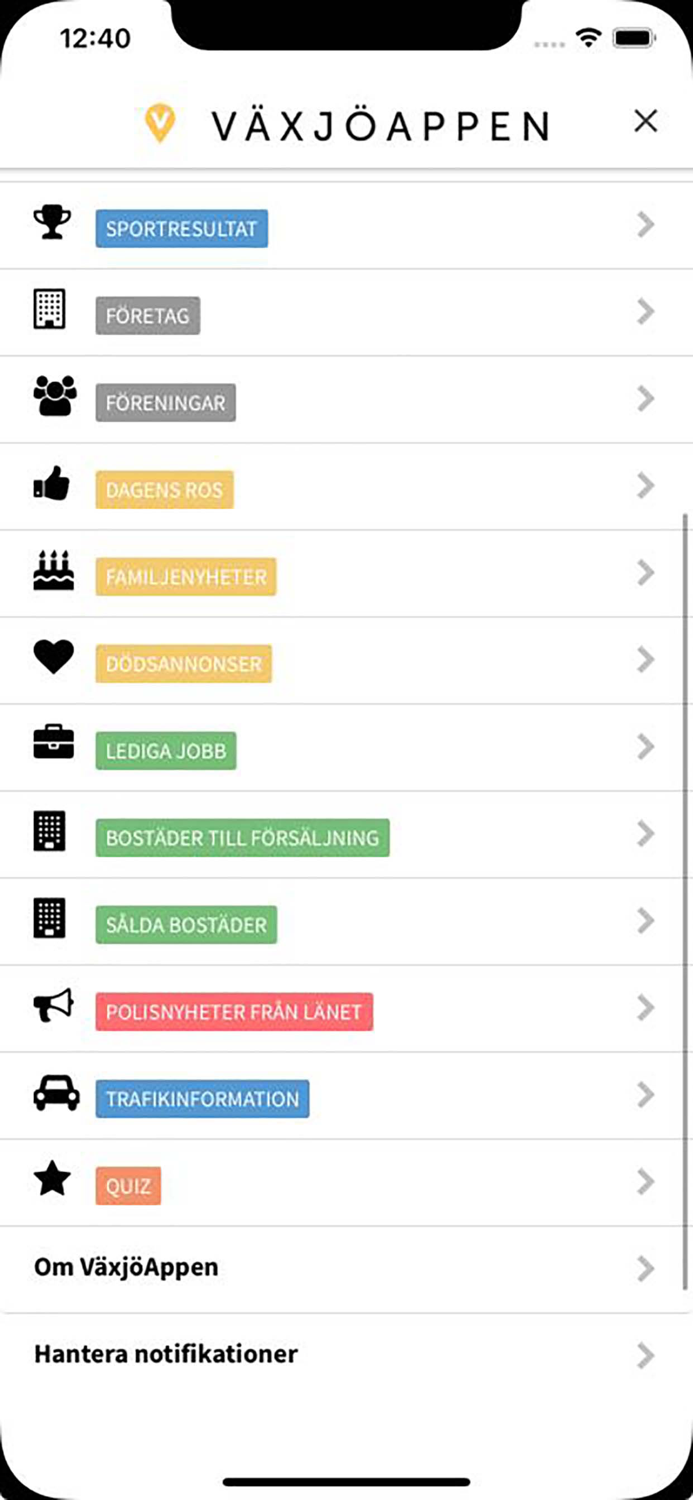Open Dagens ros
This screenshot has height=1500, width=693.
[346, 487]
